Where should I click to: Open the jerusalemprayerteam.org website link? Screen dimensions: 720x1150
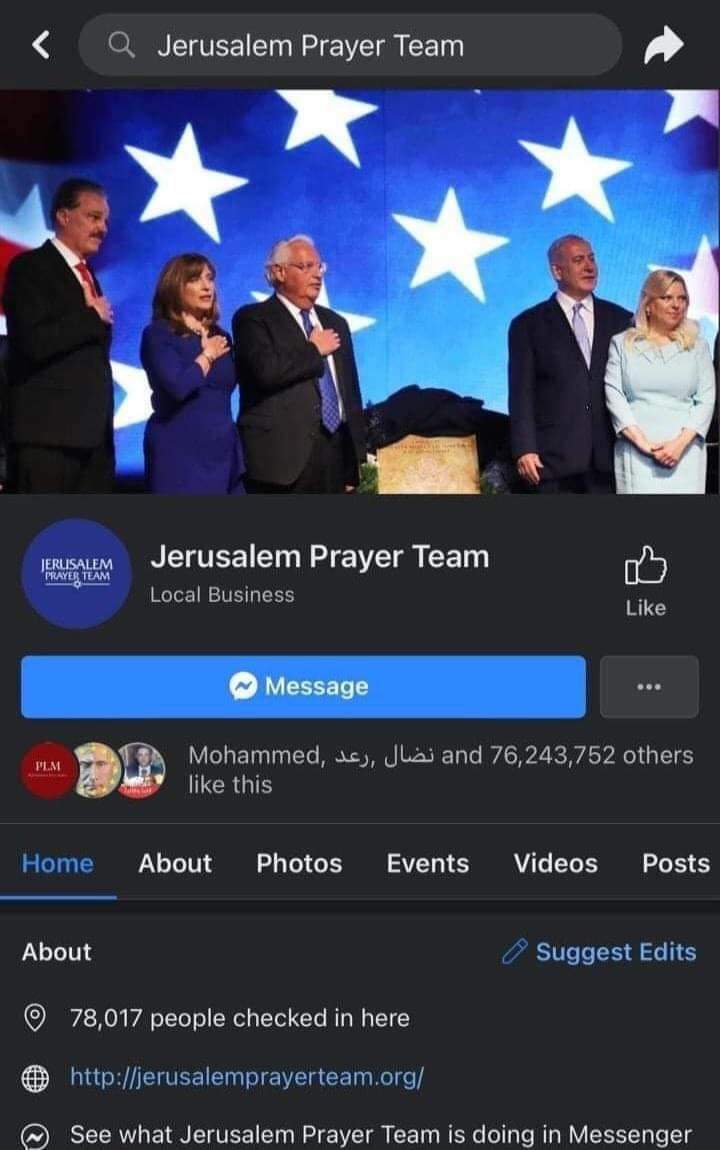246,1077
